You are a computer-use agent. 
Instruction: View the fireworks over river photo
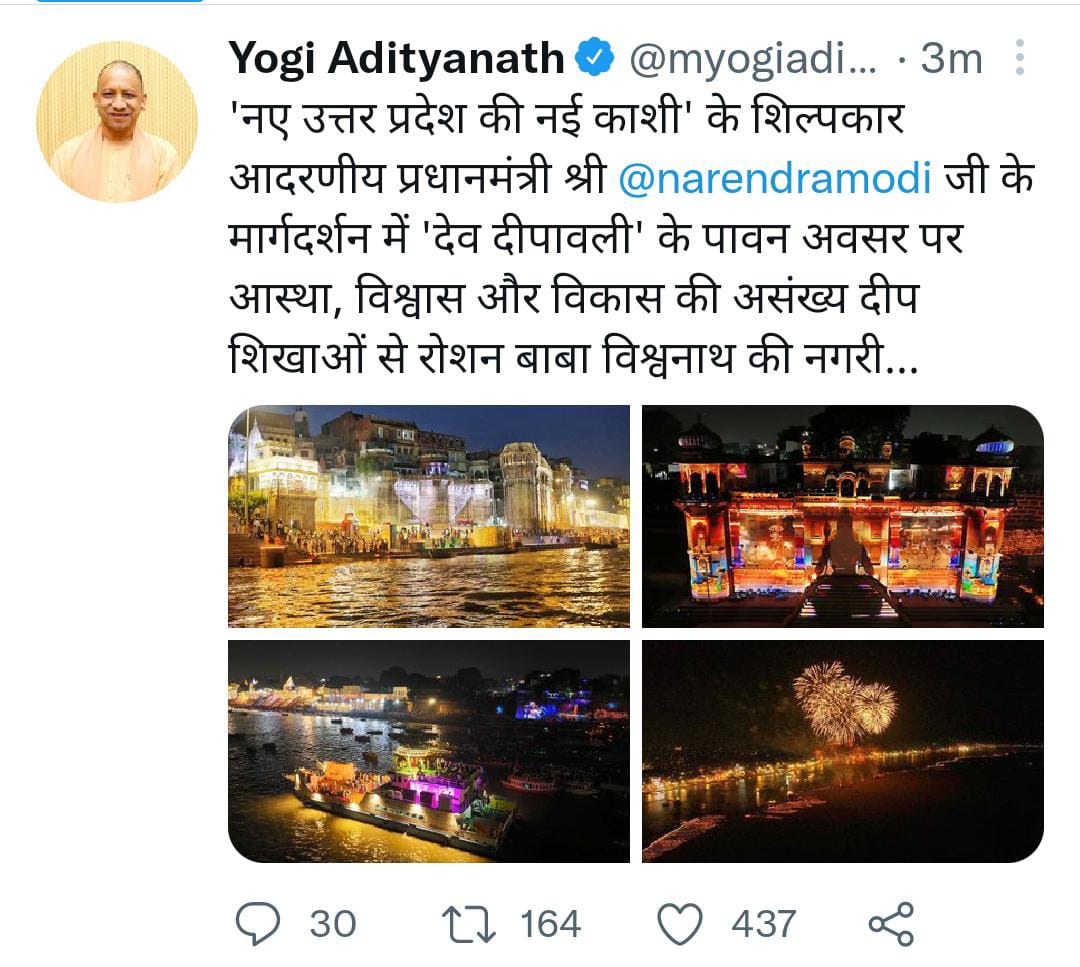[842, 751]
